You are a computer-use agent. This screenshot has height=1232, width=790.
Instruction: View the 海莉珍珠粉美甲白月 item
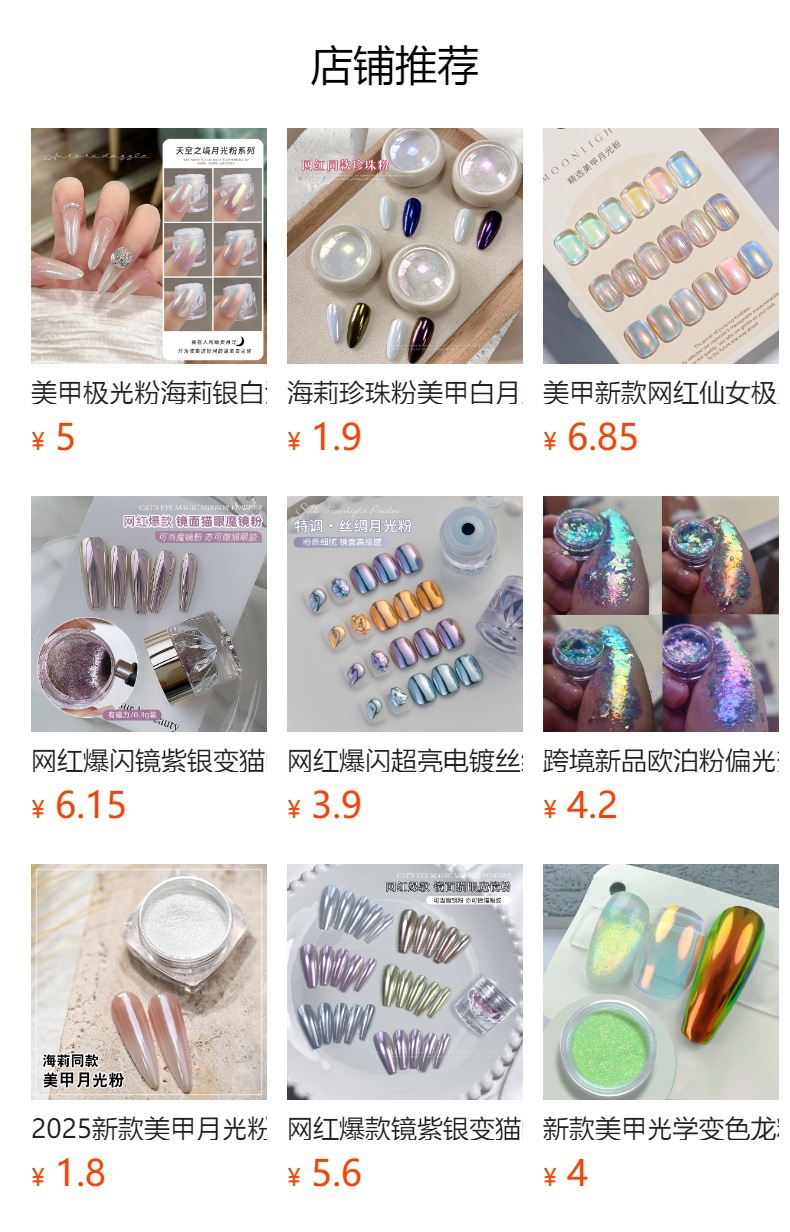click(405, 246)
